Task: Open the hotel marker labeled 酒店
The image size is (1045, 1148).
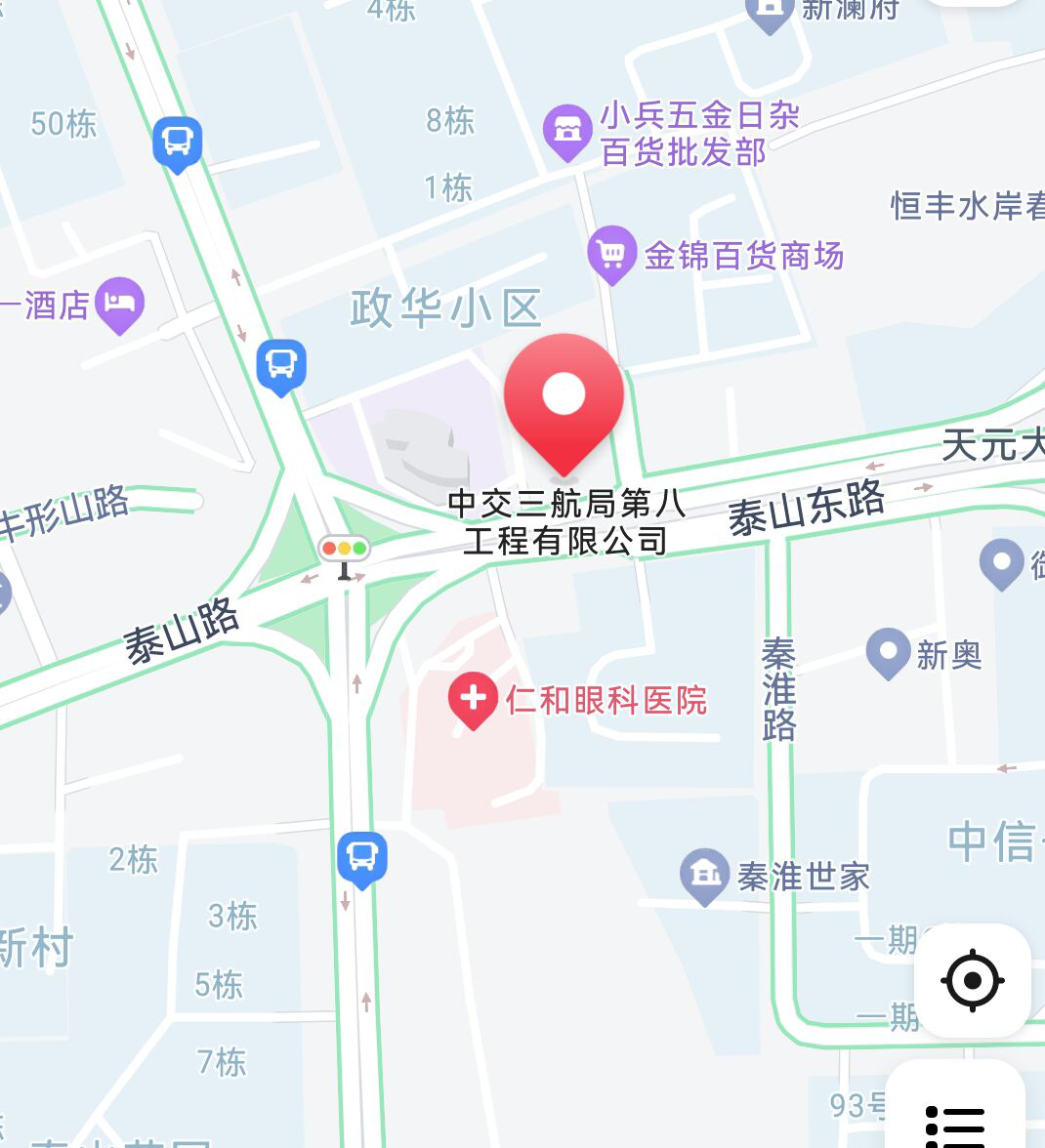Action: coord(120,304)
